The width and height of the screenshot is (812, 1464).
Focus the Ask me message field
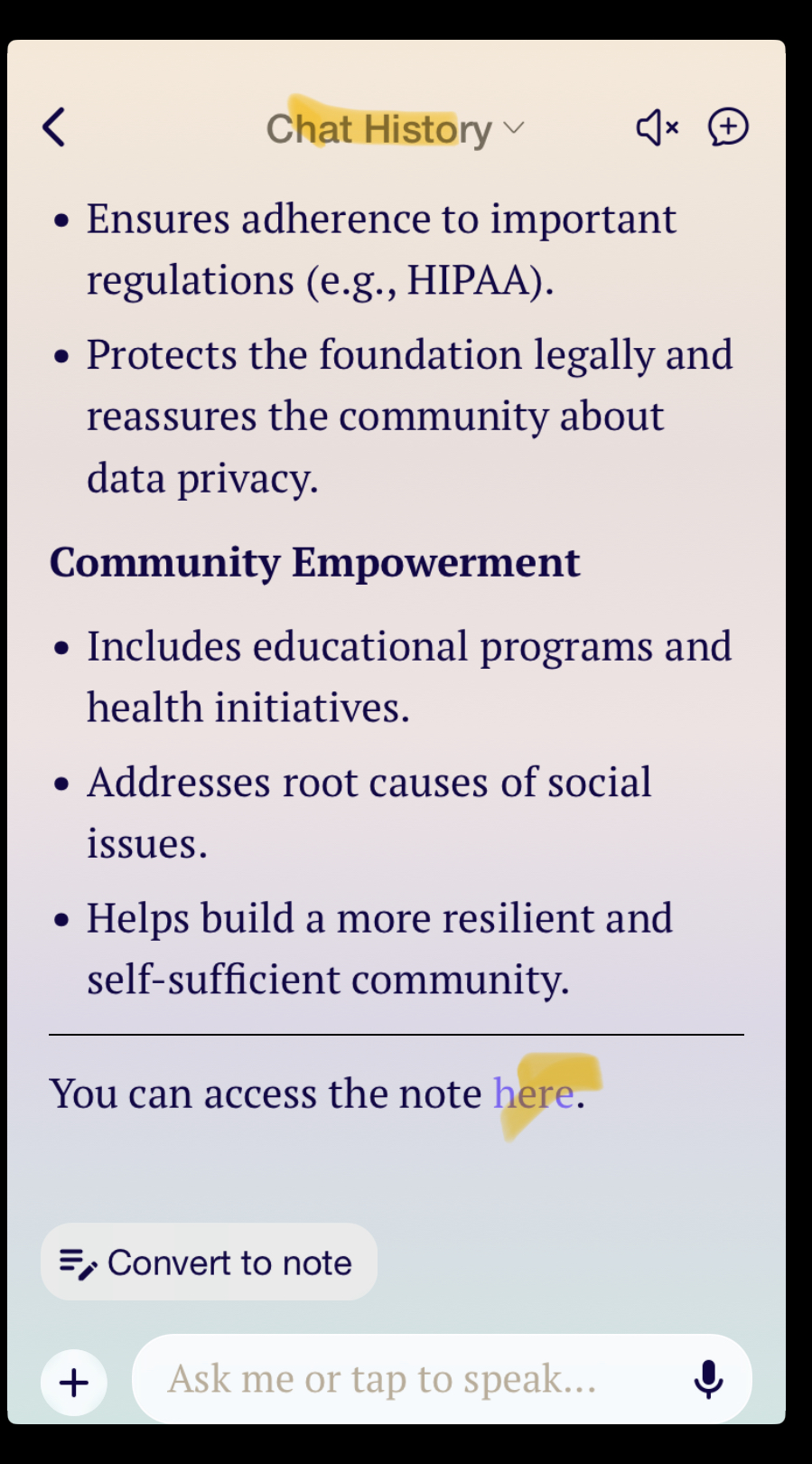pos(406,1379)
